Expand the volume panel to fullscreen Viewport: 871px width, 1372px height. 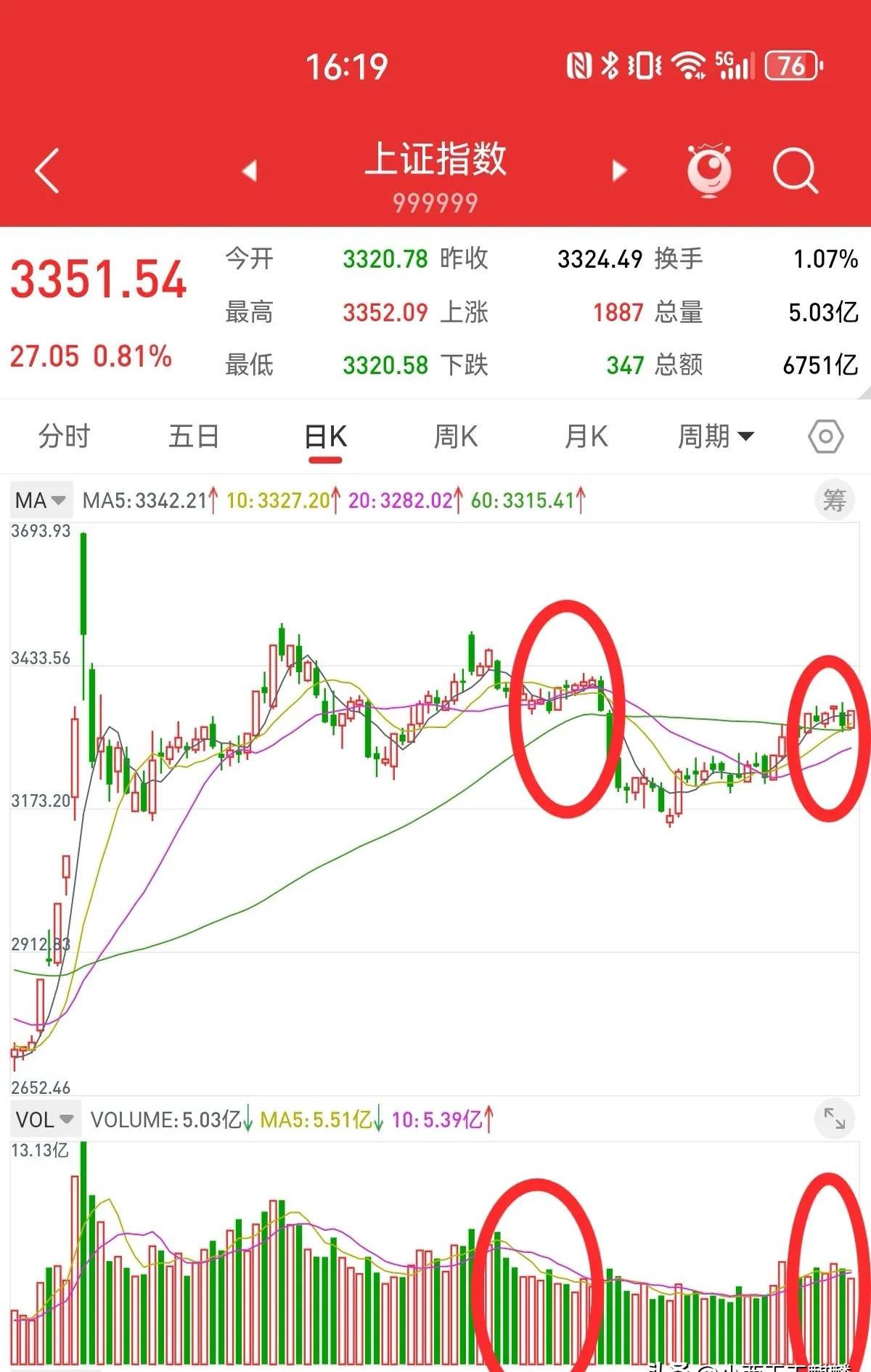(x=835, y=1119)
